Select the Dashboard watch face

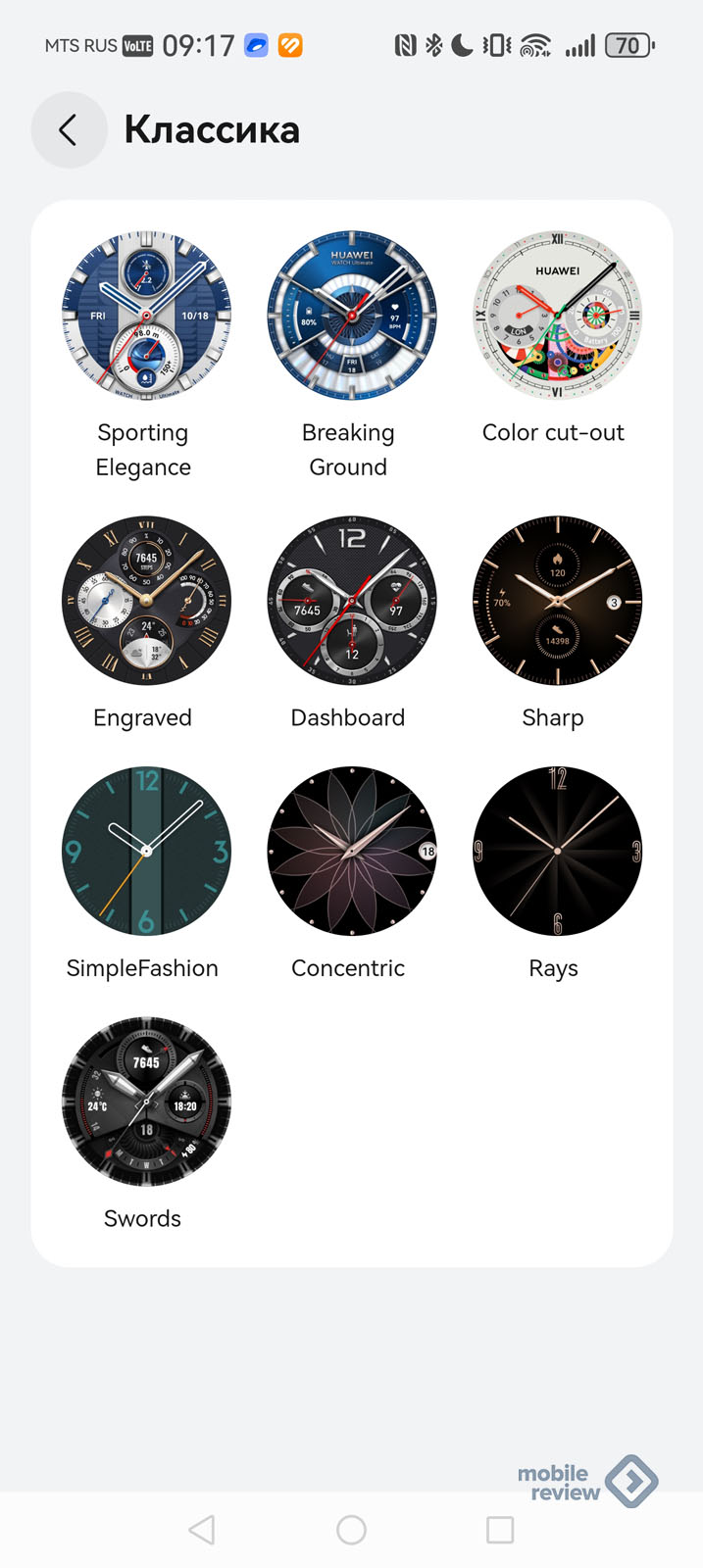[351, 601]
